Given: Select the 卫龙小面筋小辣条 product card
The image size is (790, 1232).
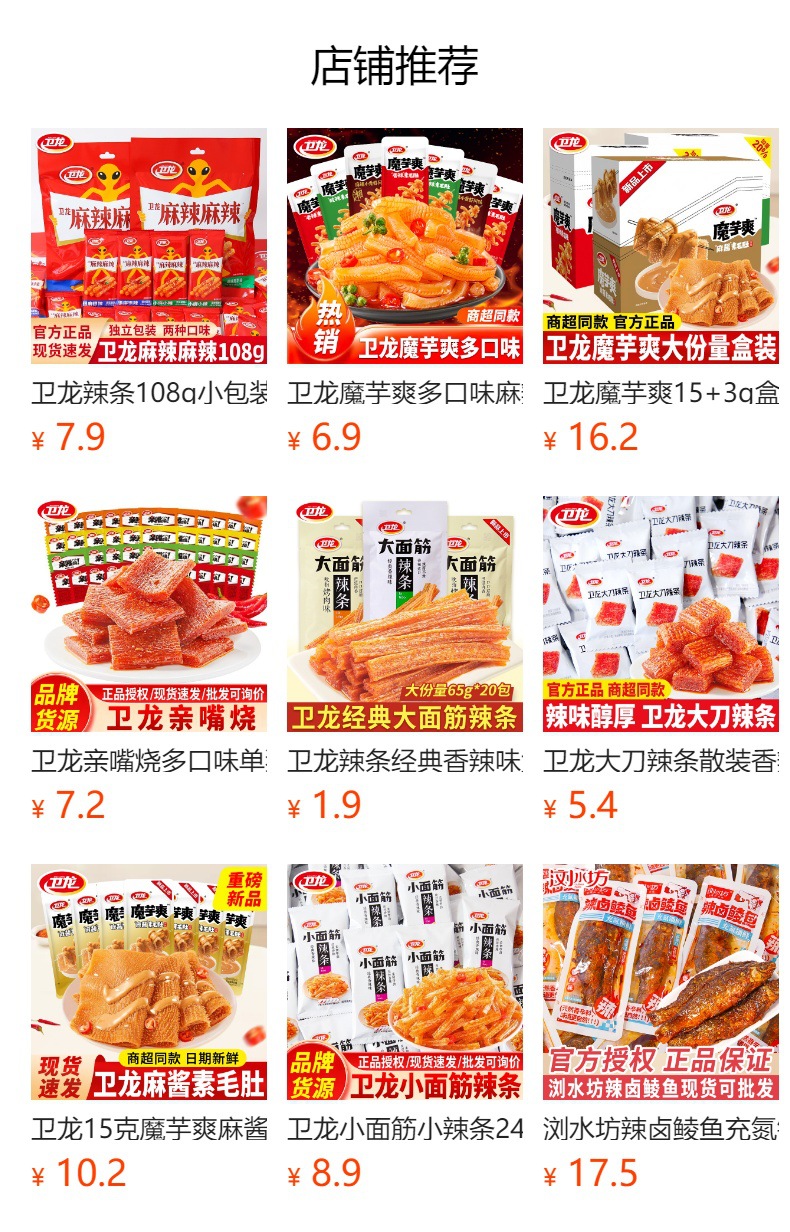Looking at the screenshot, I should tap(405, 982).
